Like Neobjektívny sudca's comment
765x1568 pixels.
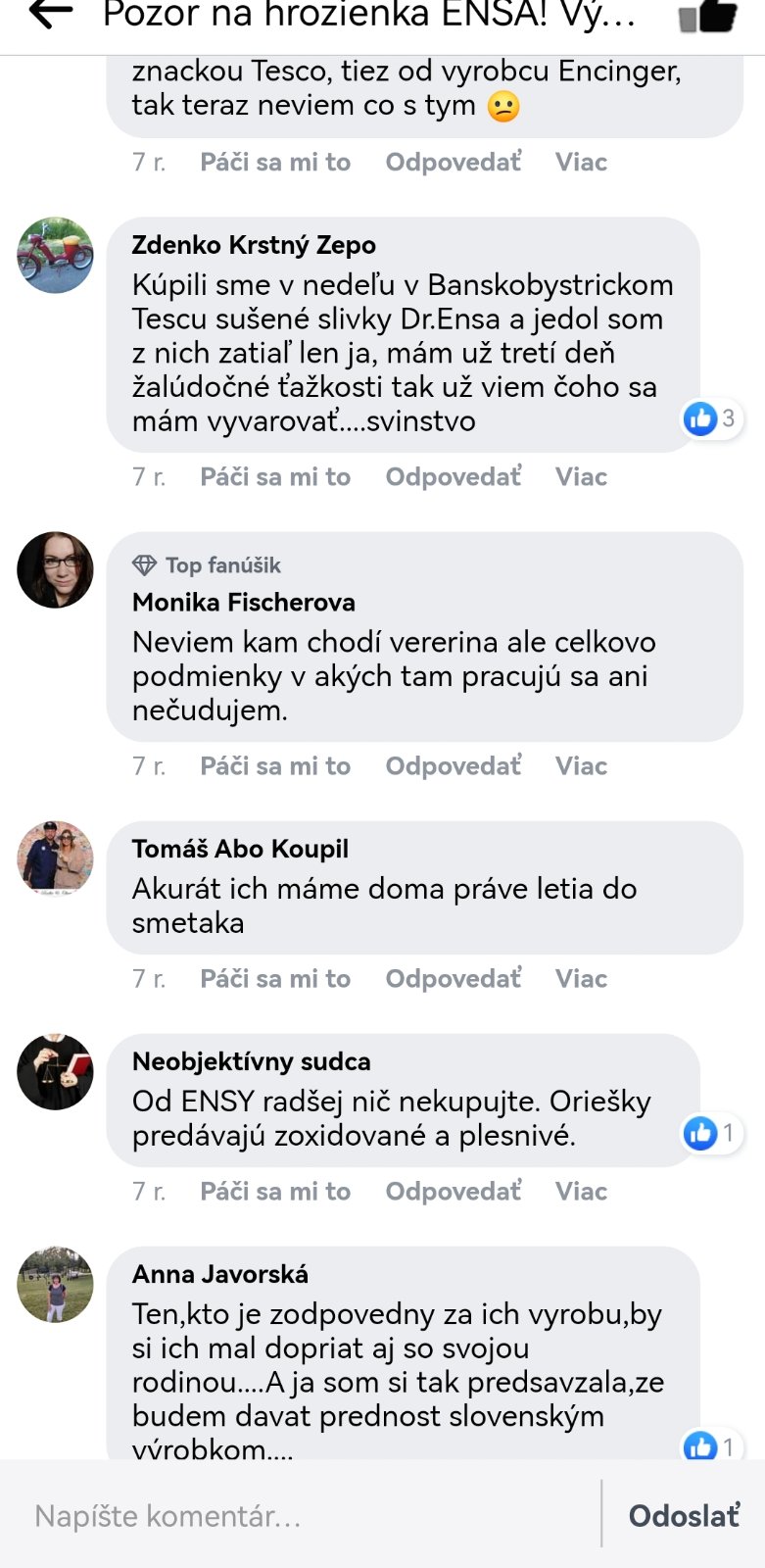pos(274,1192)
